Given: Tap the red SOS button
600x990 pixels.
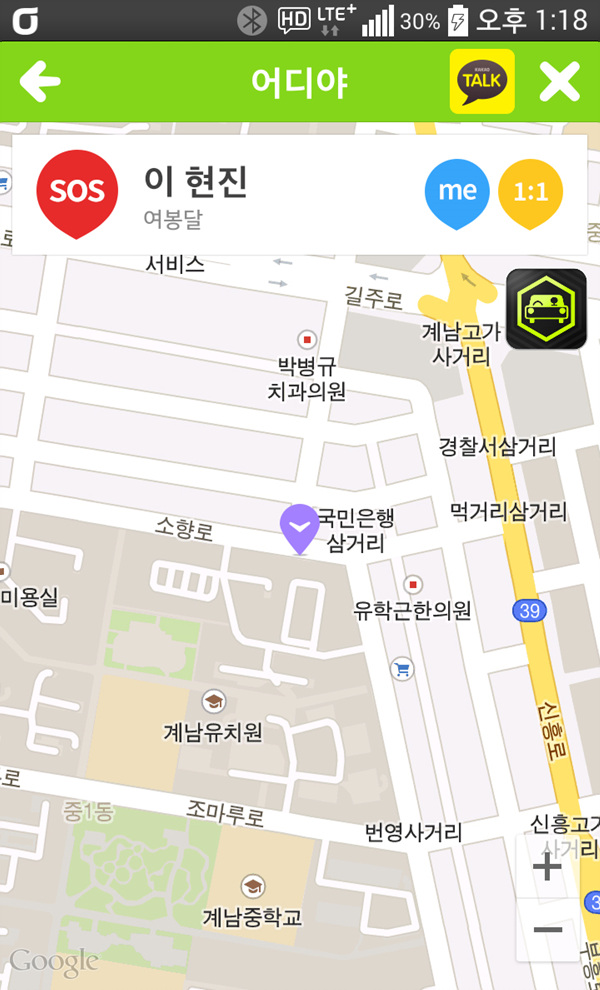Looking at the screenshot, I should coord(77,193).
